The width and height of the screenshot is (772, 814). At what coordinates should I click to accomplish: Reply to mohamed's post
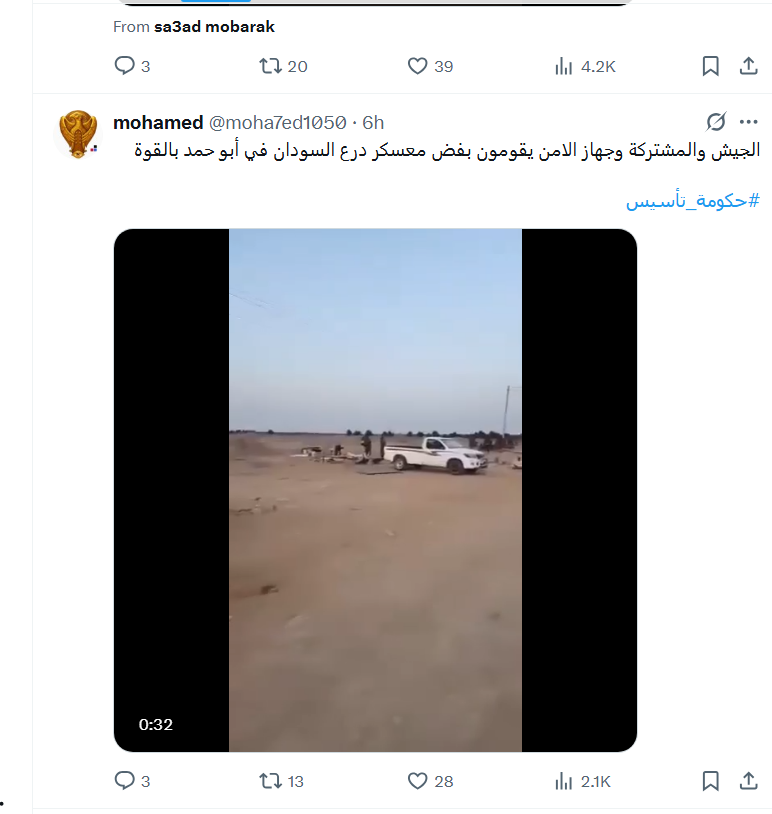125,781
